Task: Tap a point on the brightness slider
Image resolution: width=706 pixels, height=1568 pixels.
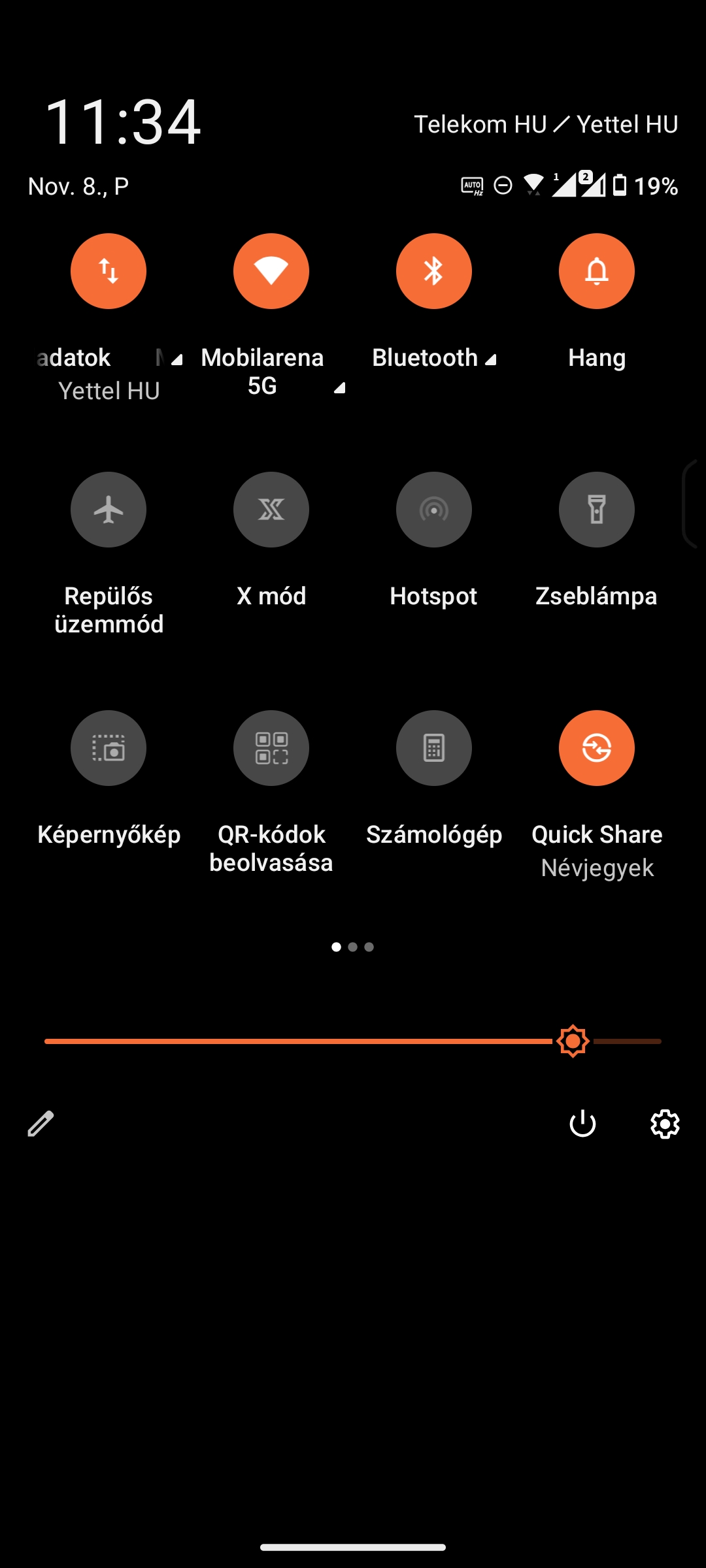Action: 353,1041
